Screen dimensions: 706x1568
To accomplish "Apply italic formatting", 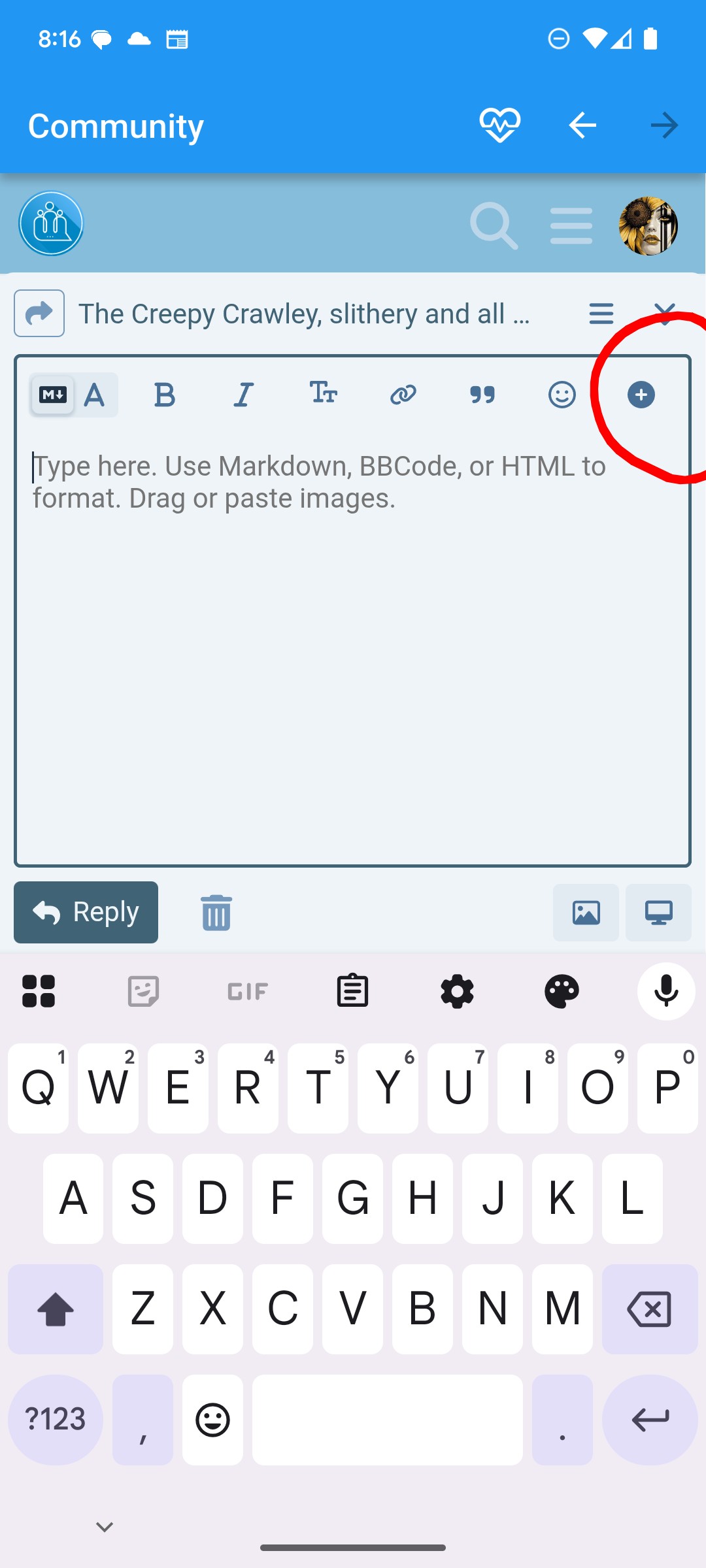I will (x=243, y=395).
